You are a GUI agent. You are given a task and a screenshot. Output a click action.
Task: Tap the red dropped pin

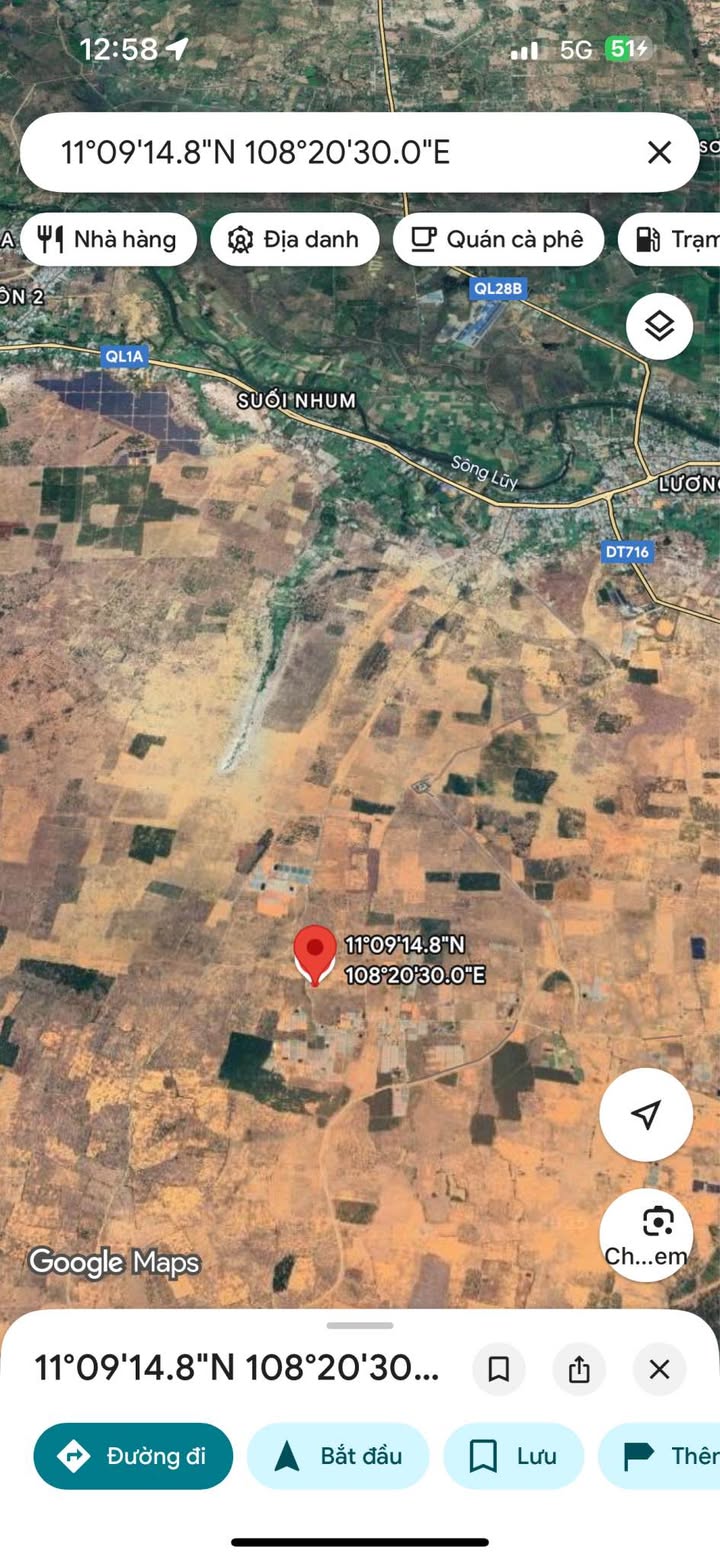point(315,953)
